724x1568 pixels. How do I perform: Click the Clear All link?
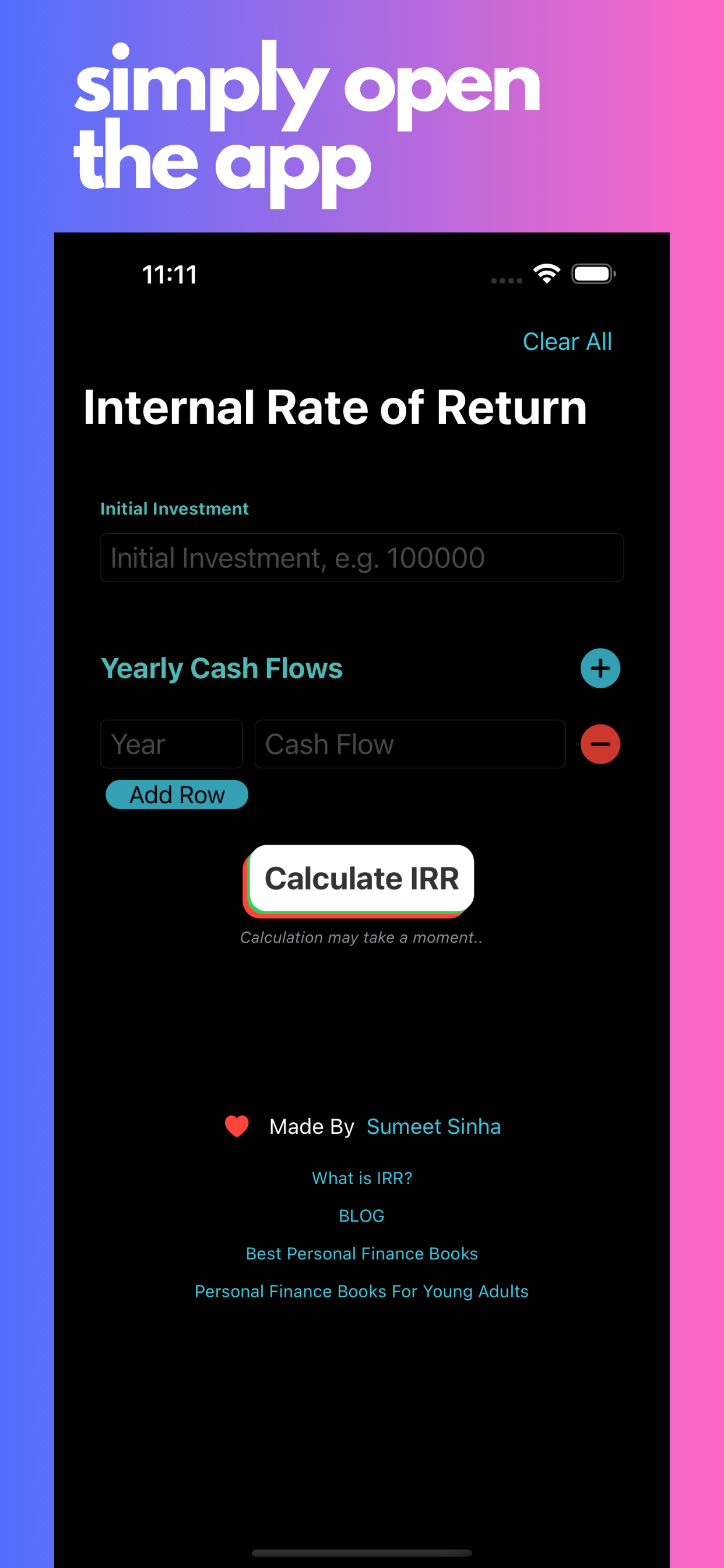[568, 341]
